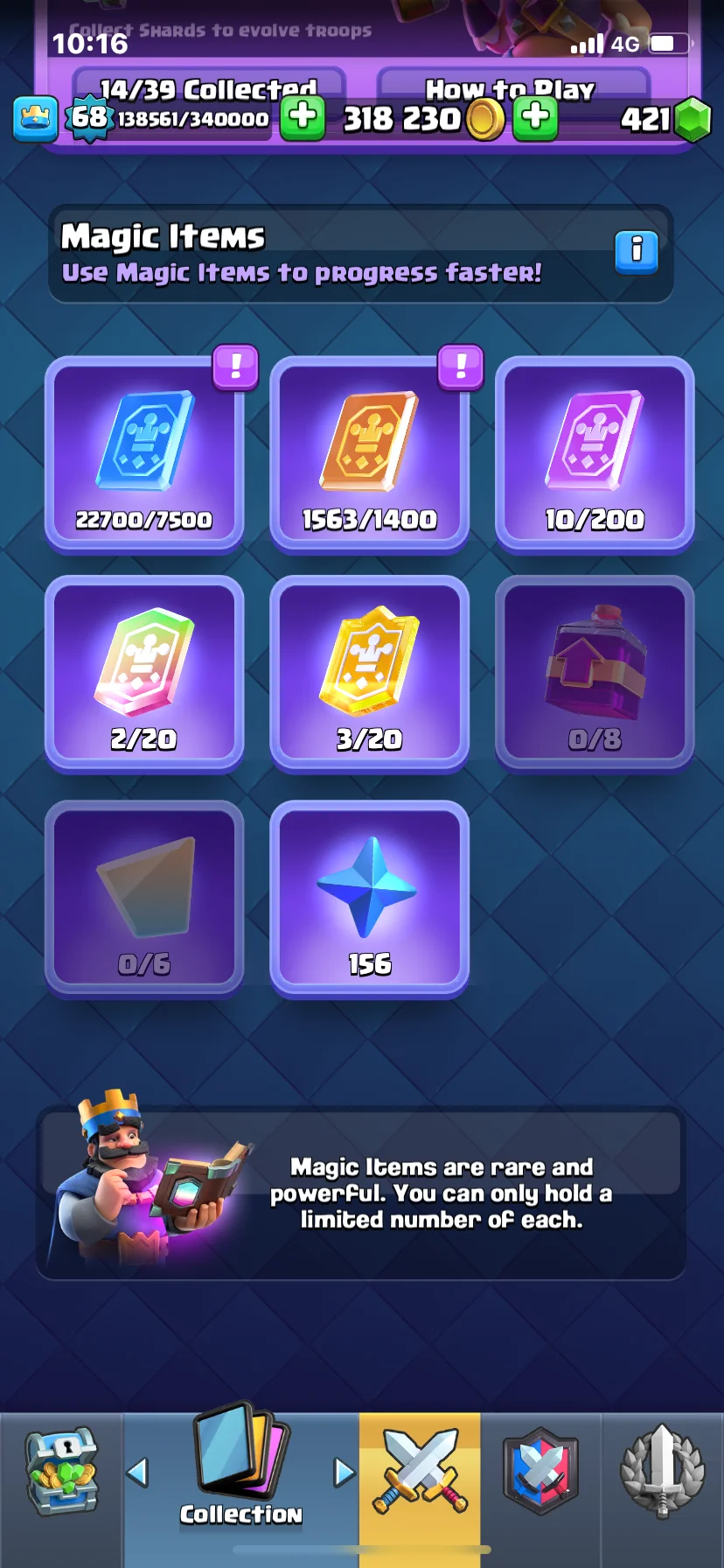Select the orange wild card 1563/1400
Viewport: 724px width, 1568px height.
[369, 454]
